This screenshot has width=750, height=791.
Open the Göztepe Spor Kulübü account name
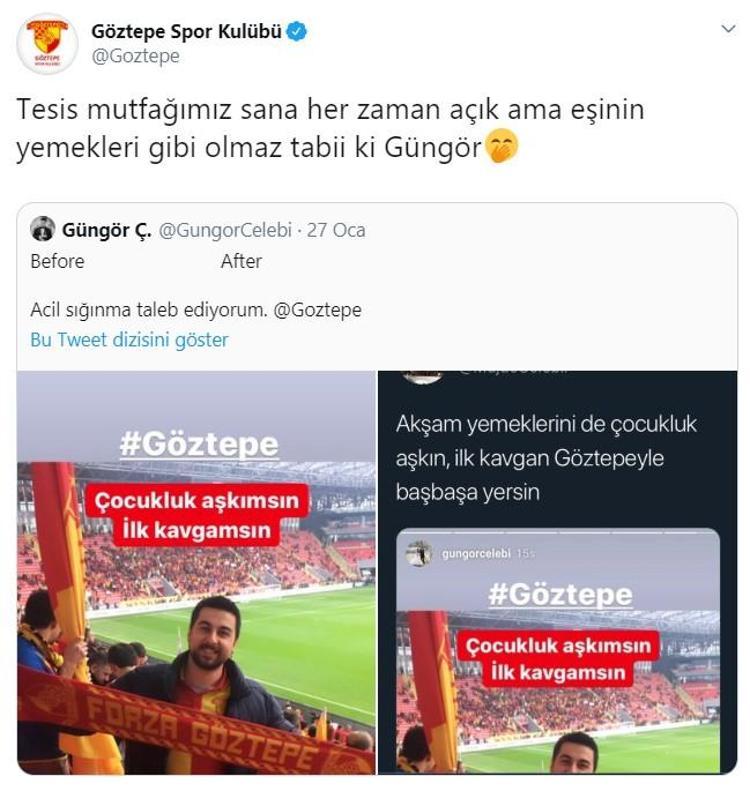click(x=186, y=31)
